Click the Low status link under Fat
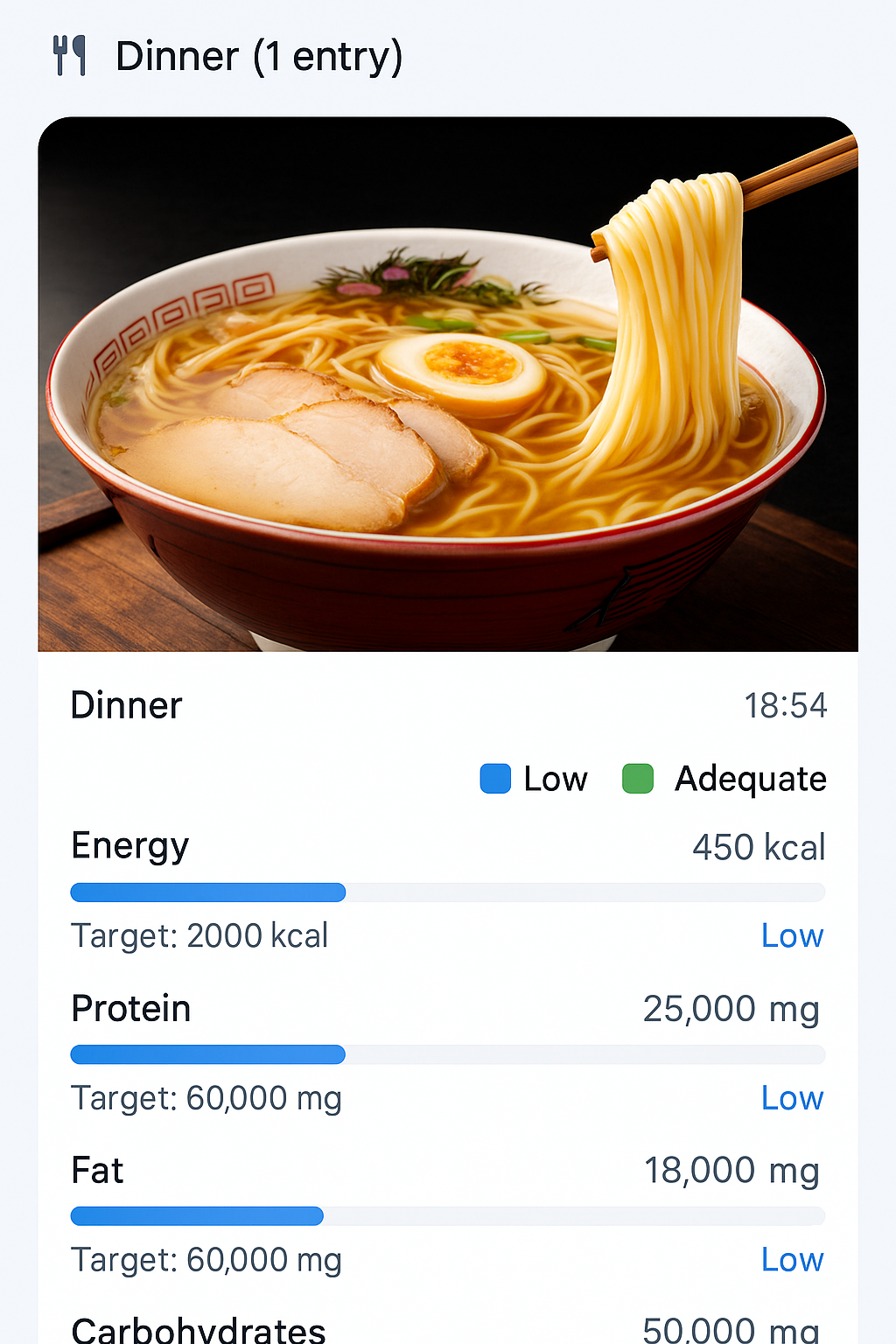The width and height of the screenshot is (896, 1344). [792, 1260]
